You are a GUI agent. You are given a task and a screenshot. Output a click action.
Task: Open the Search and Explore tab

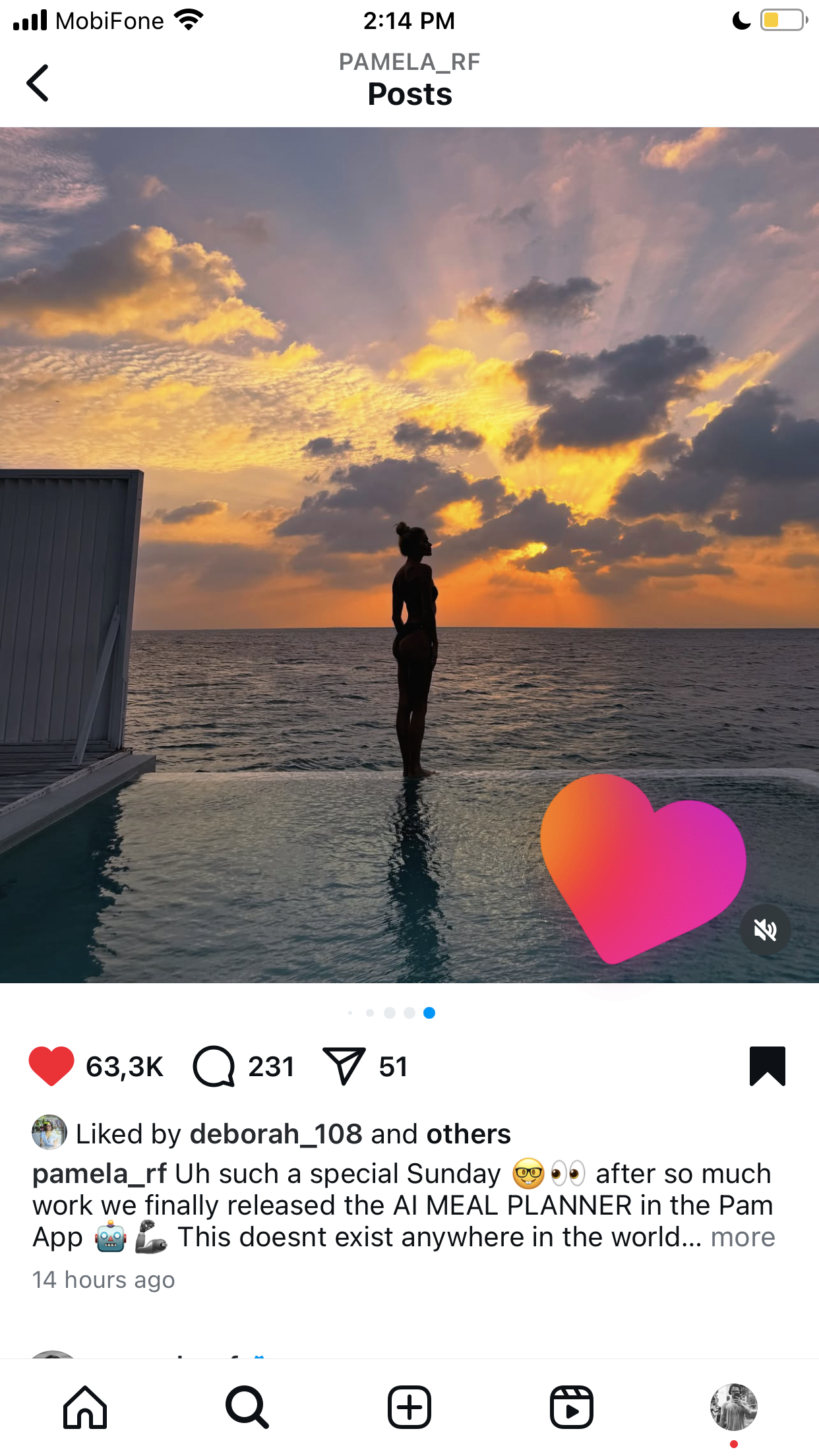tap(247, 1407)
